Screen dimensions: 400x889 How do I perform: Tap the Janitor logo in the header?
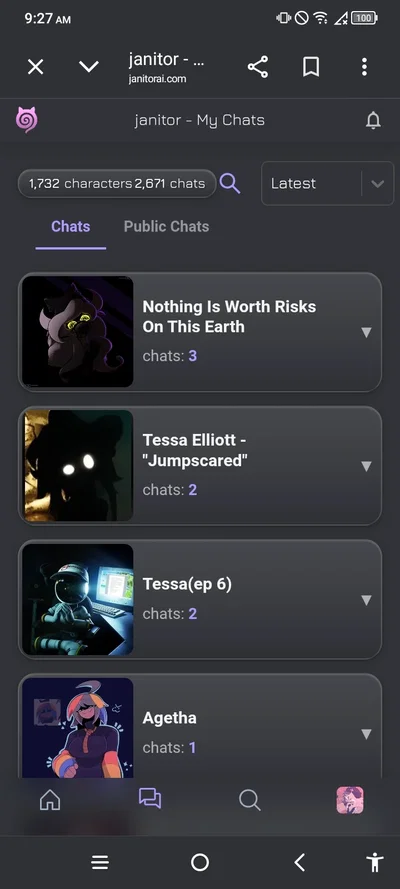click(27, 120)
